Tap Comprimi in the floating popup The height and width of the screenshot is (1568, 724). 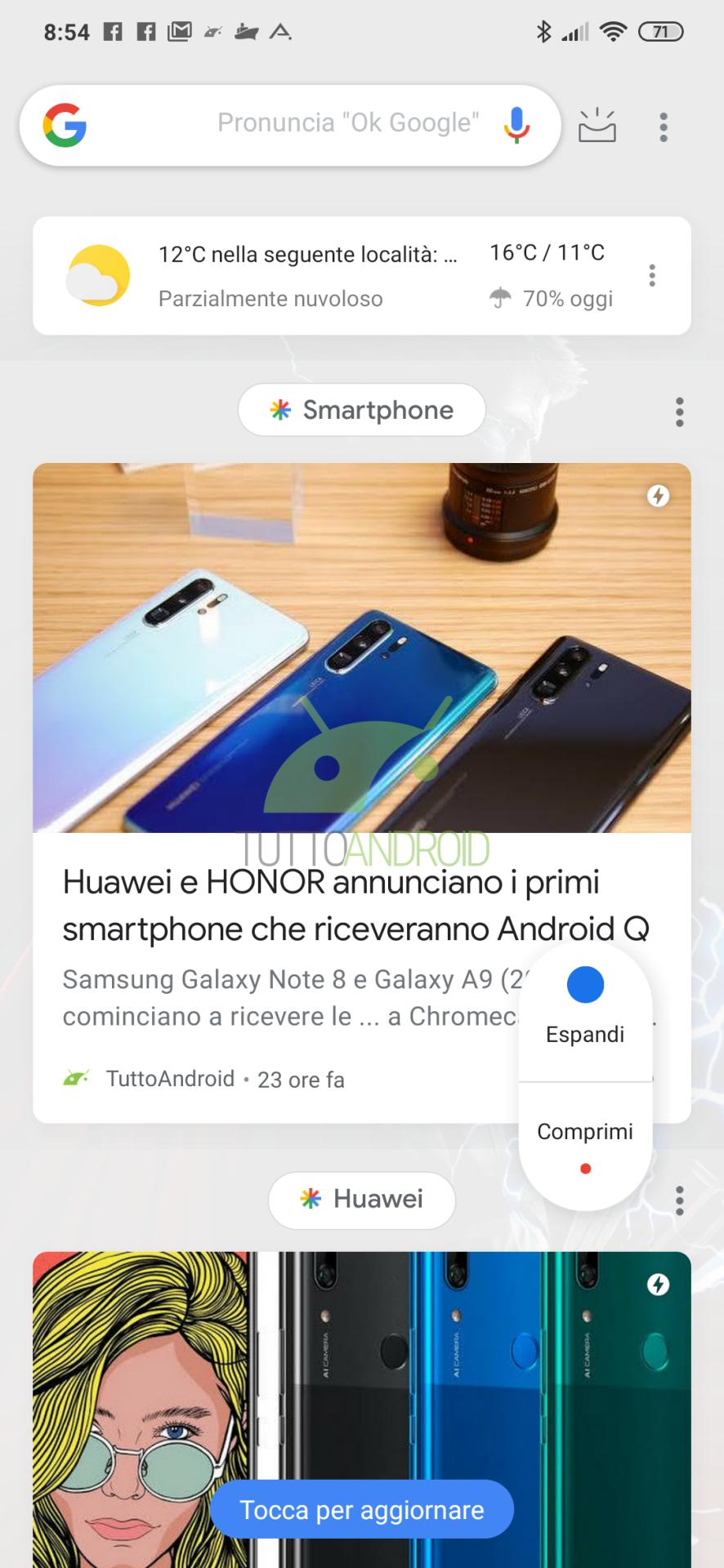(585, 1143)
